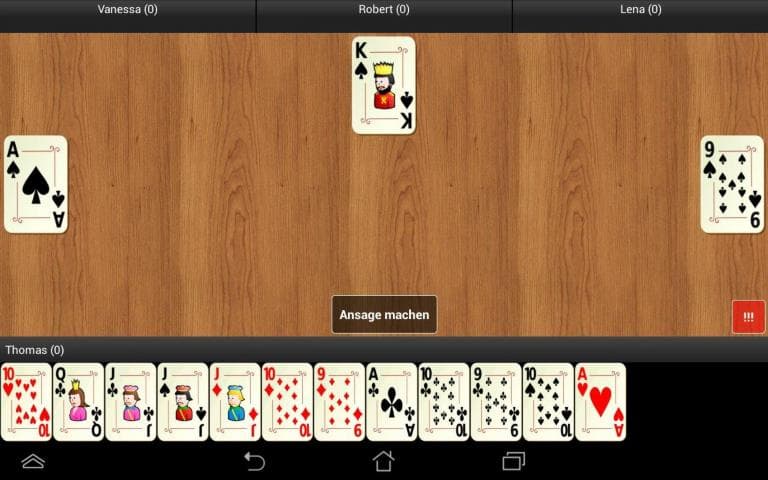Play the jack of spades
This screenshot has height=480, width=768.
click(x=182, y=402)
